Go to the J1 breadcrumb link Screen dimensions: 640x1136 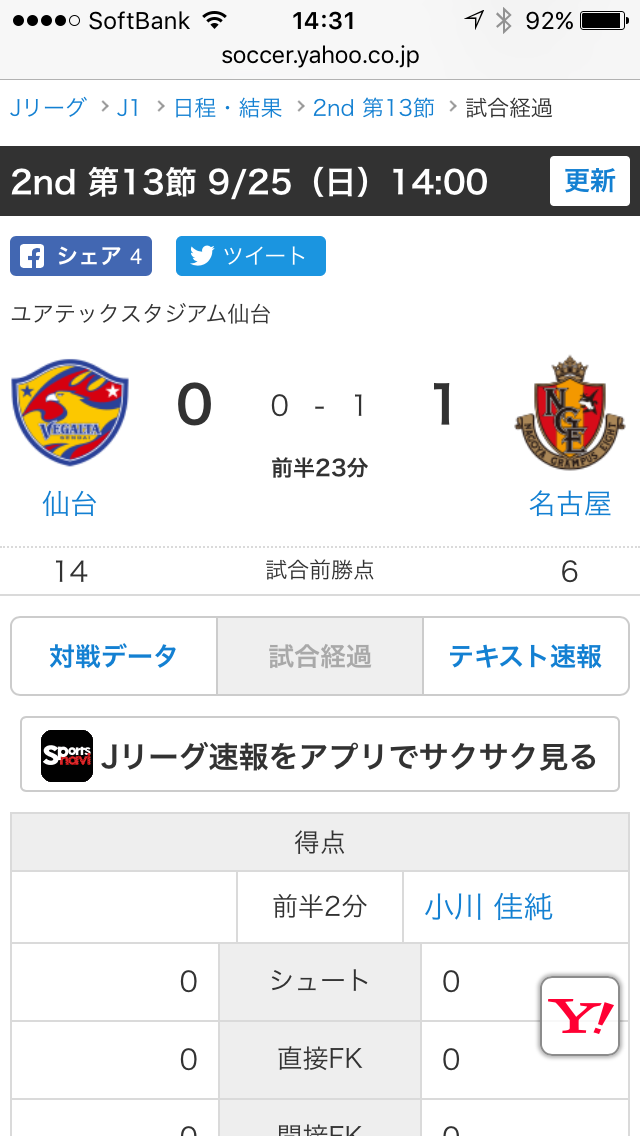[128, 108]
